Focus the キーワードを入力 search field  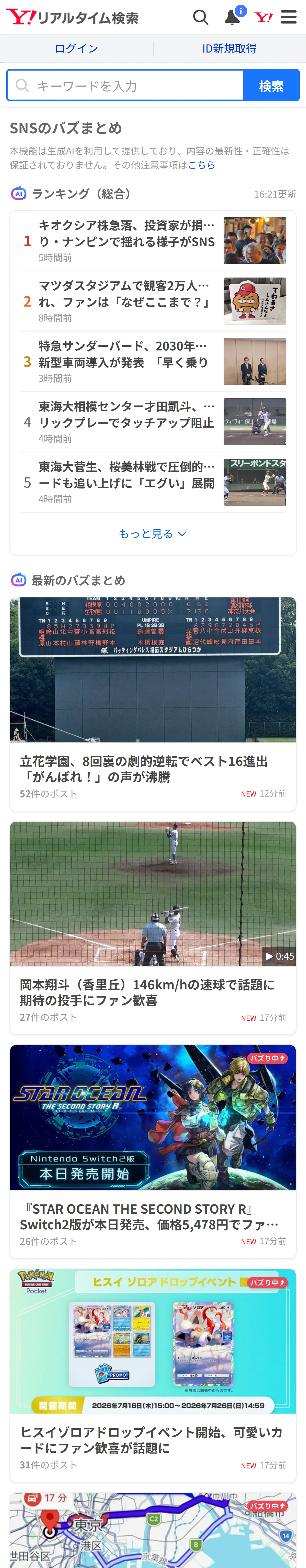click(x=125, y=85)
